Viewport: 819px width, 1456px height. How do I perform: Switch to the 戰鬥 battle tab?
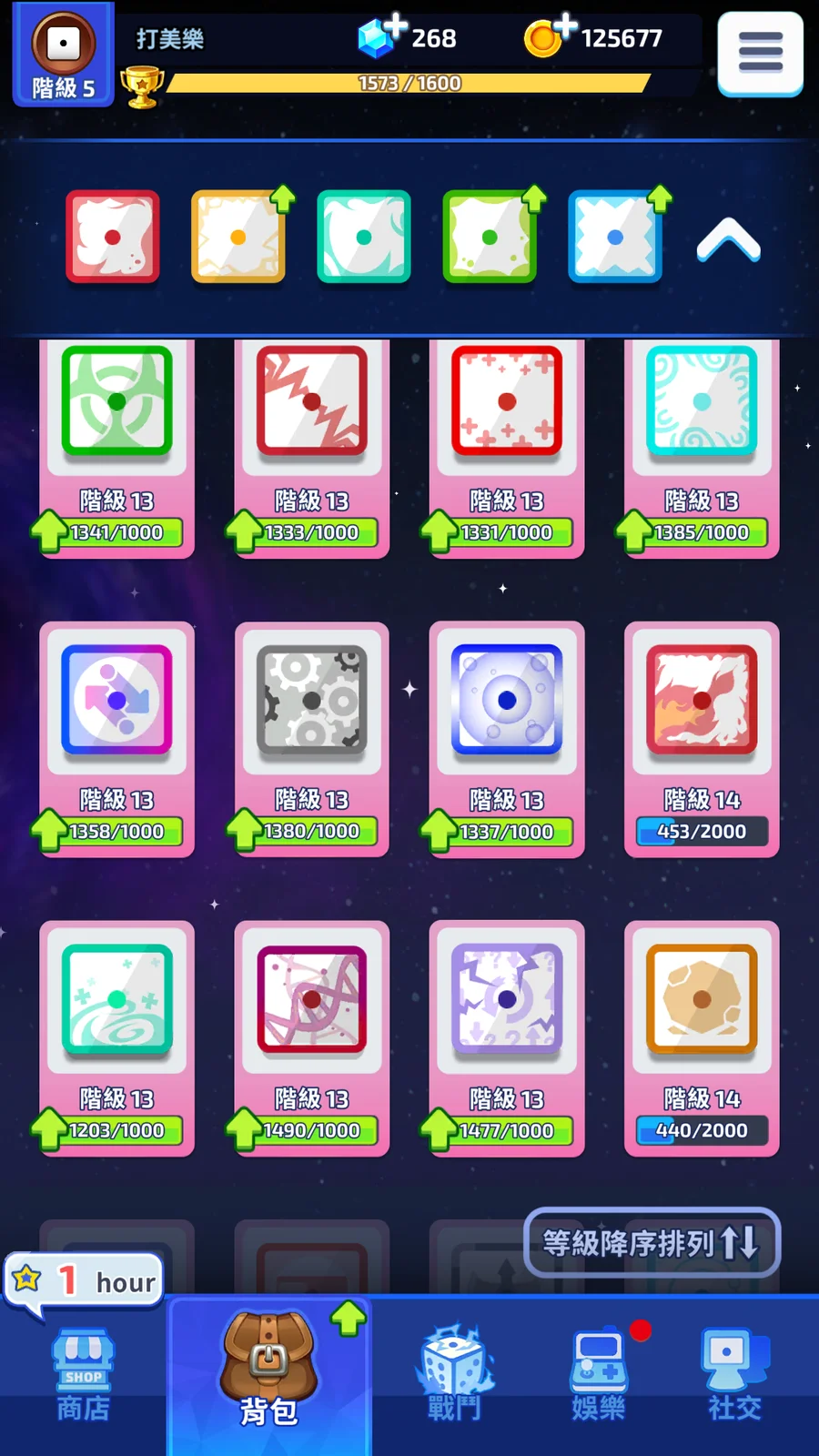point(455,1375)
